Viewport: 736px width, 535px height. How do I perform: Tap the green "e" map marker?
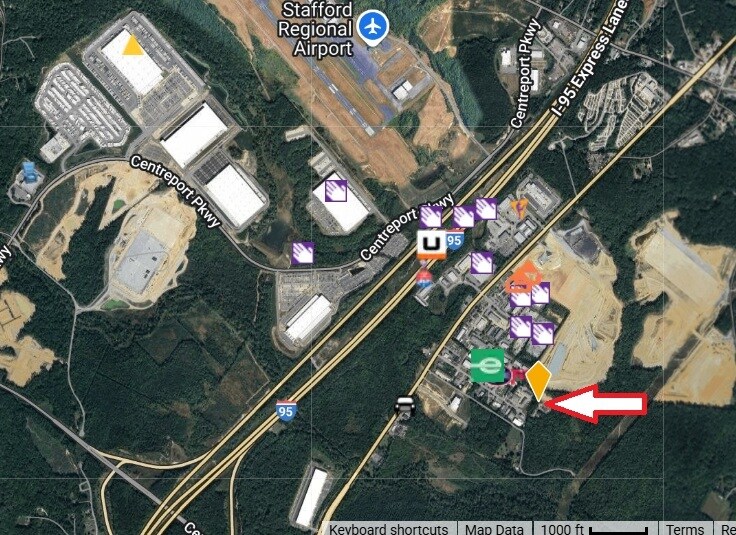[x=487, y=365]
